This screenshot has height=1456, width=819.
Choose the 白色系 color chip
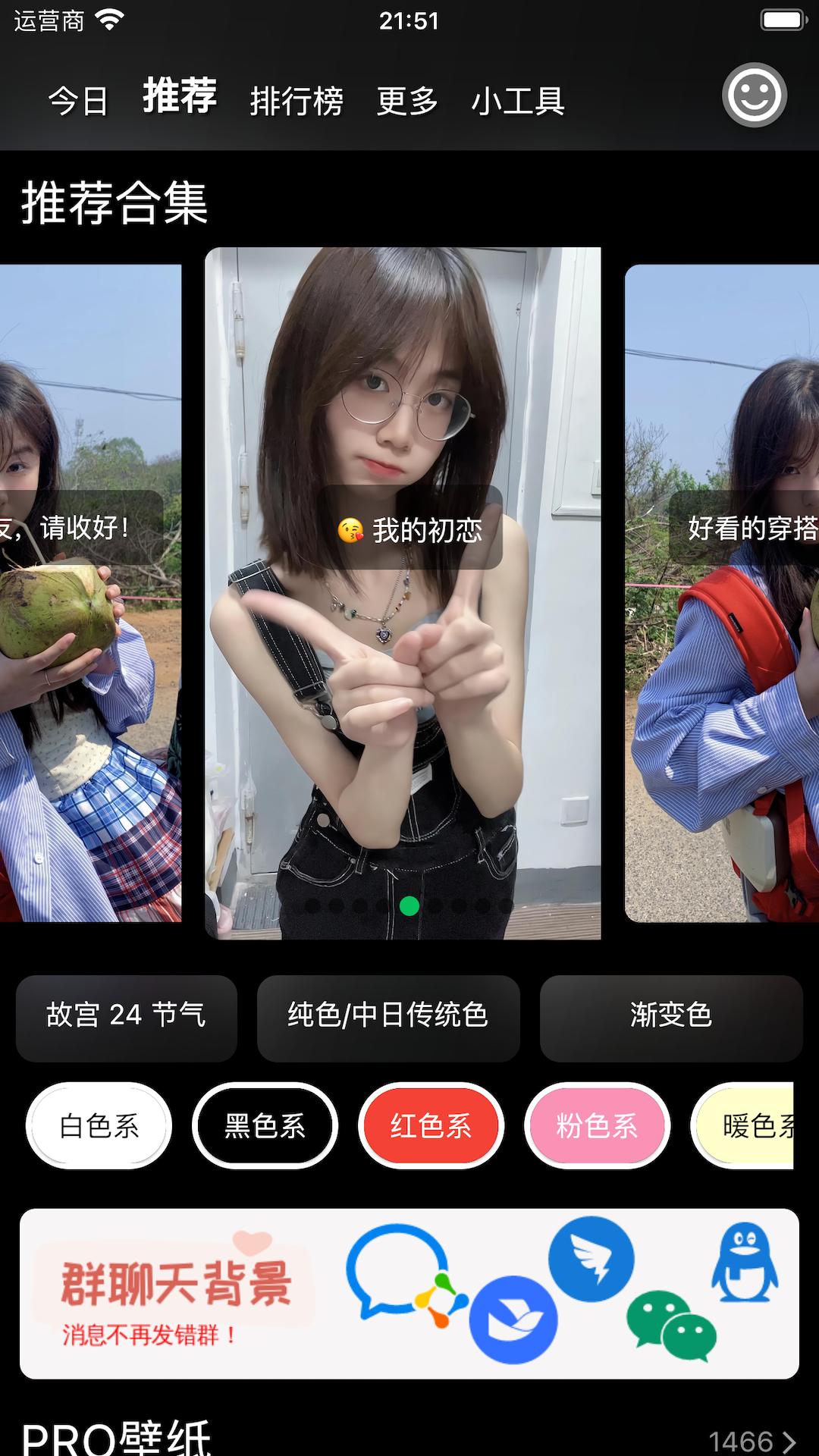tap(99, 1126)
